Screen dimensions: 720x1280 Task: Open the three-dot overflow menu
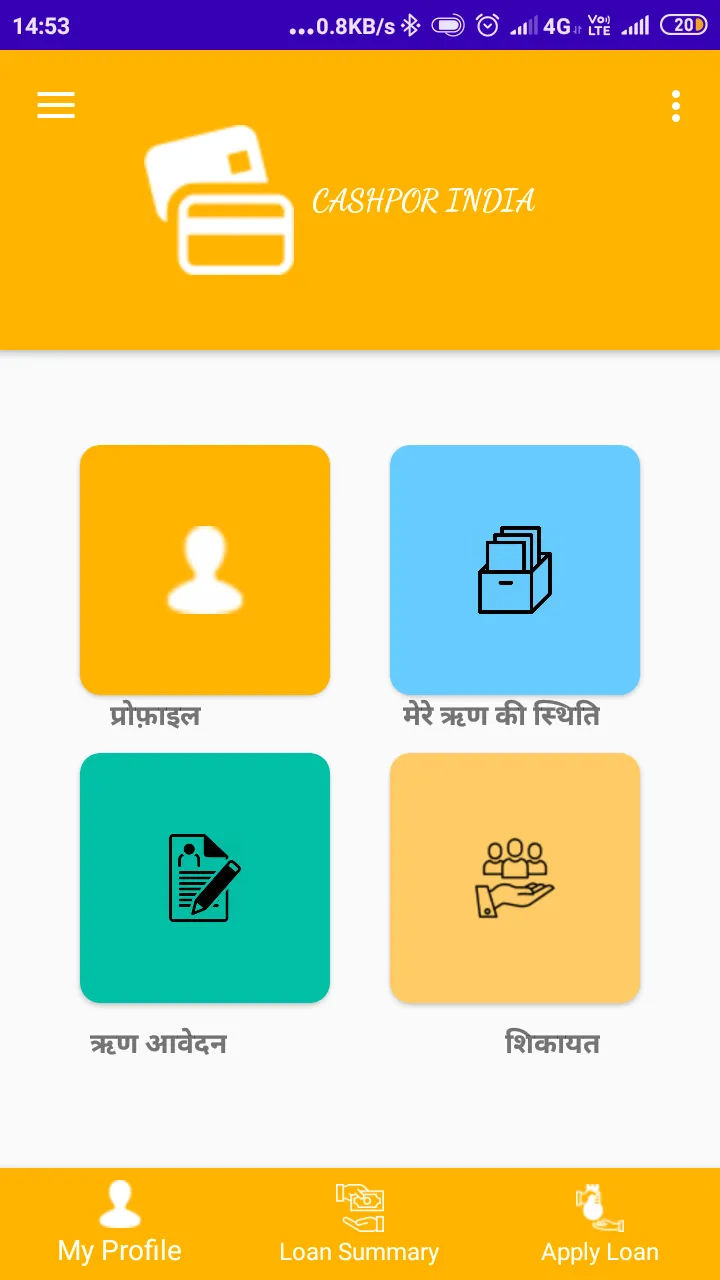675,105
